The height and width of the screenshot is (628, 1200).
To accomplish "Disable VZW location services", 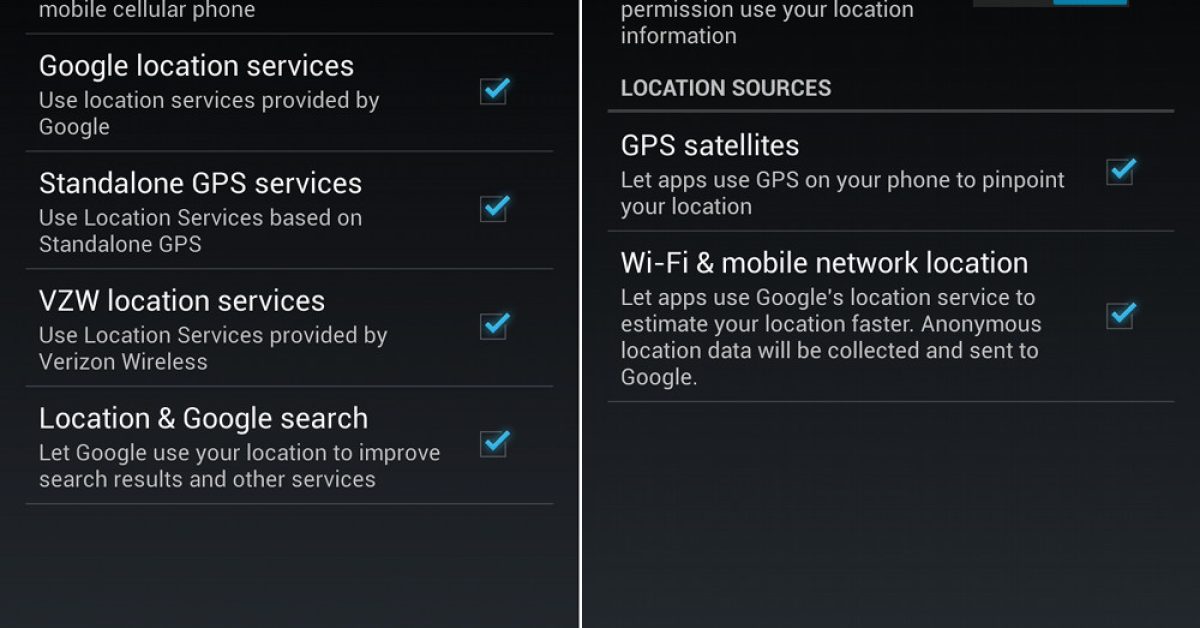I will coord(494,327).
